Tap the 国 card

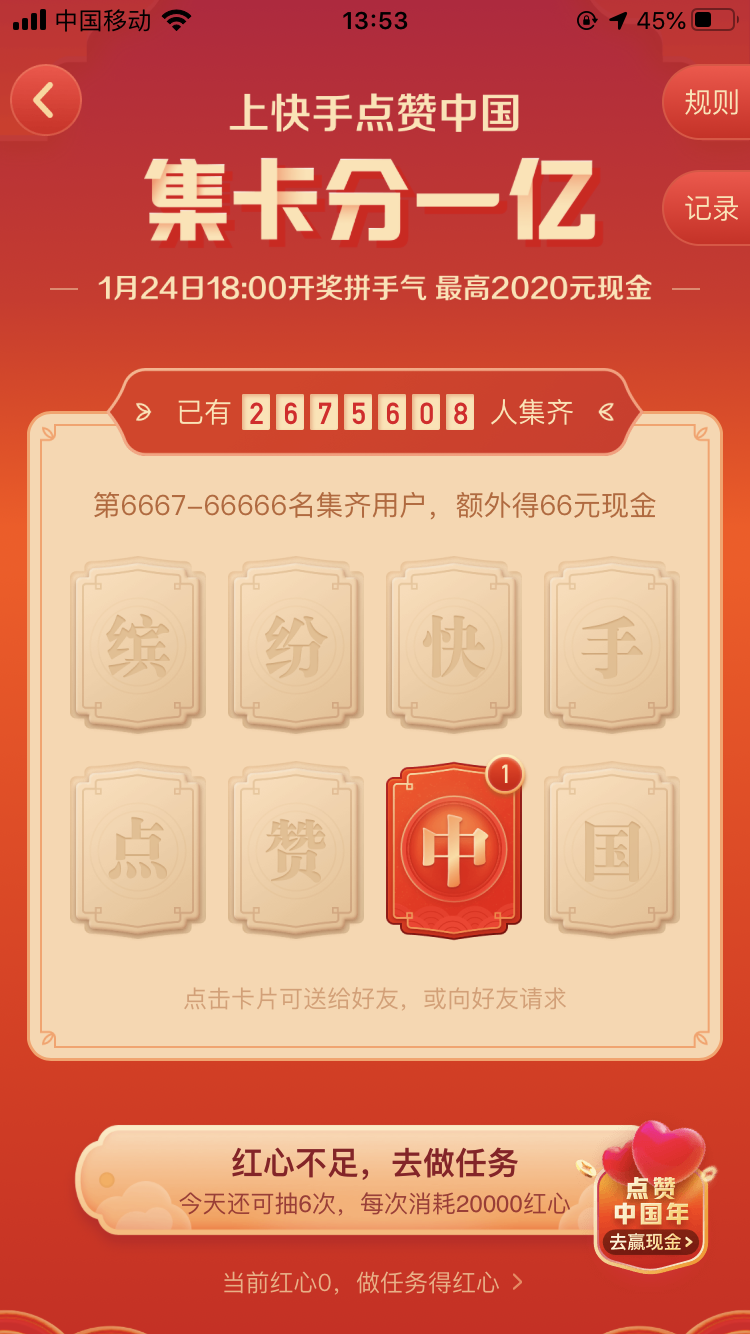[x=611, y=850]
